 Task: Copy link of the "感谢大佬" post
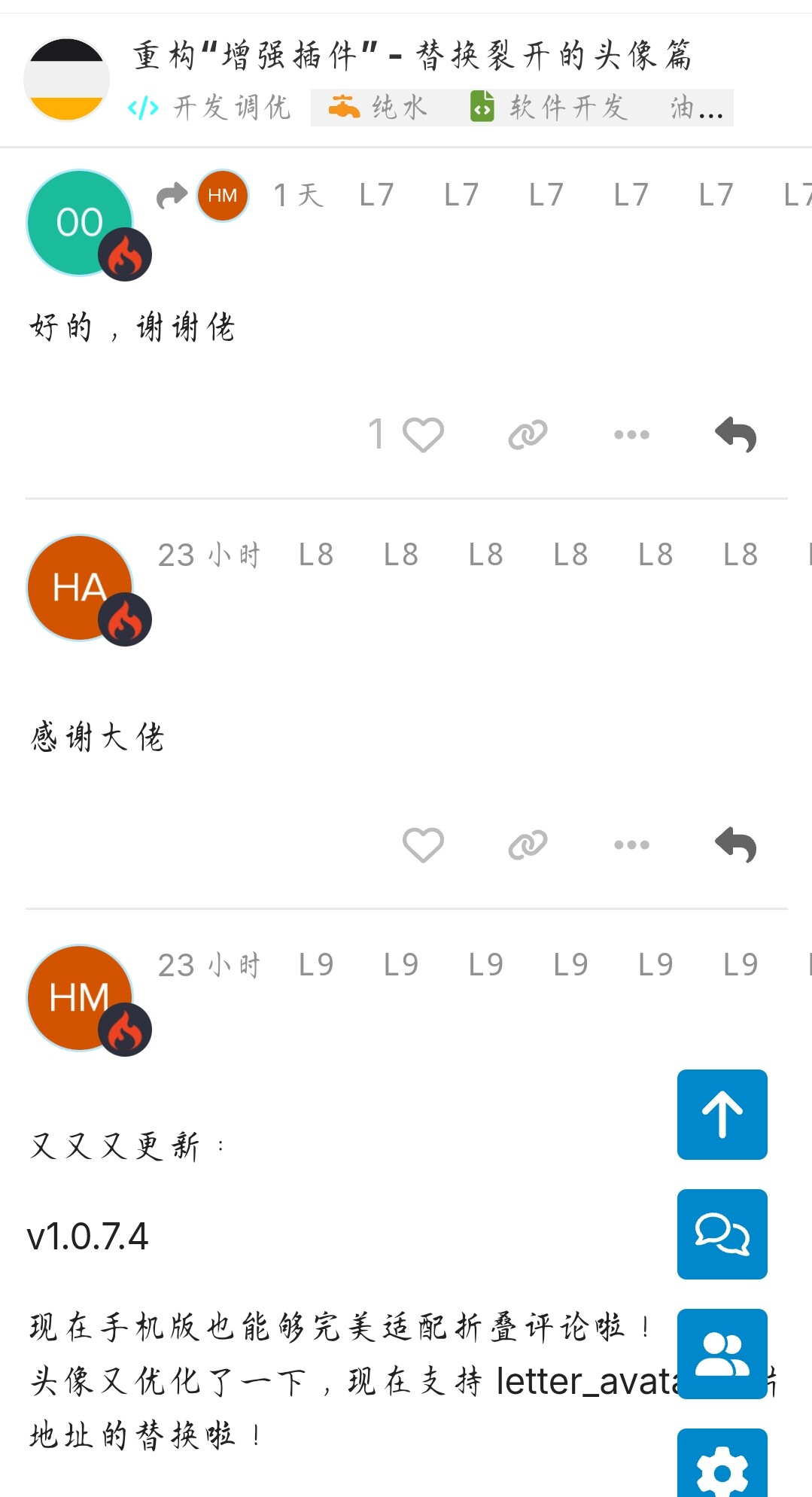528,844
